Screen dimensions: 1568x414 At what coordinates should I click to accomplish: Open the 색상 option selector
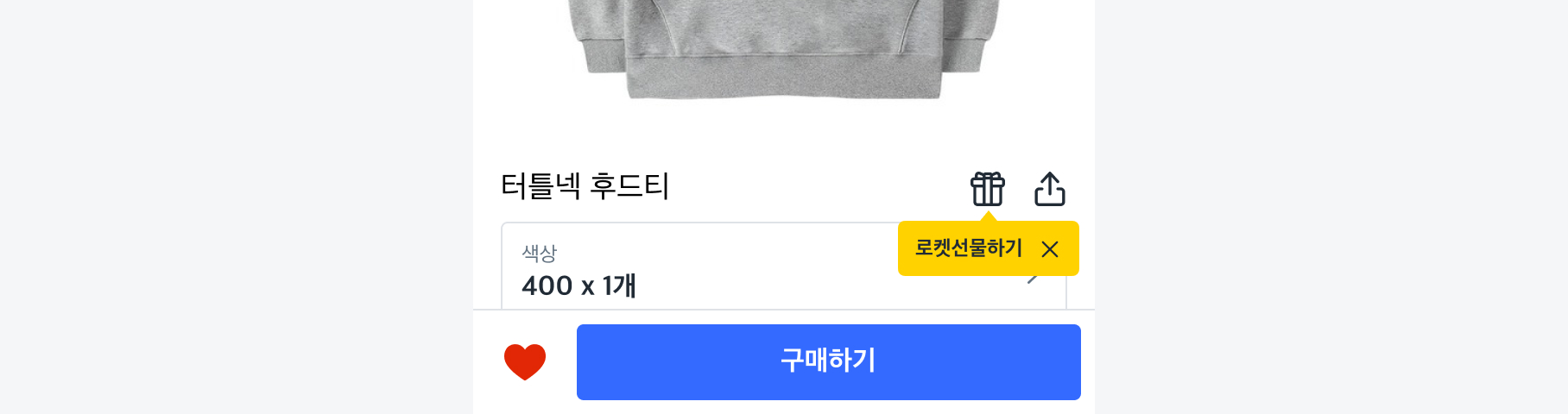pyautogui.click(x=691, y=272)
